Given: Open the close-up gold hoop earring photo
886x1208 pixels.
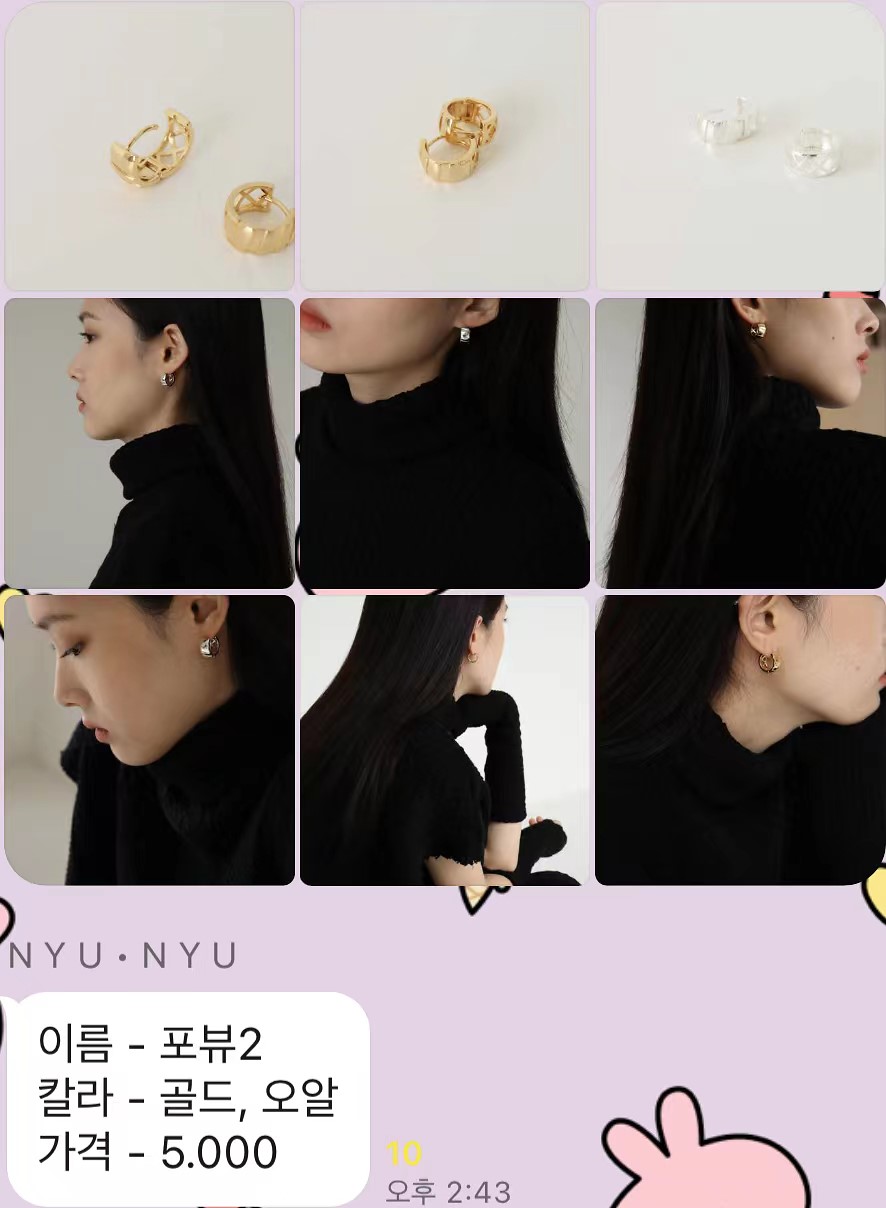Looking at the screenshot, I should [740, 738].
